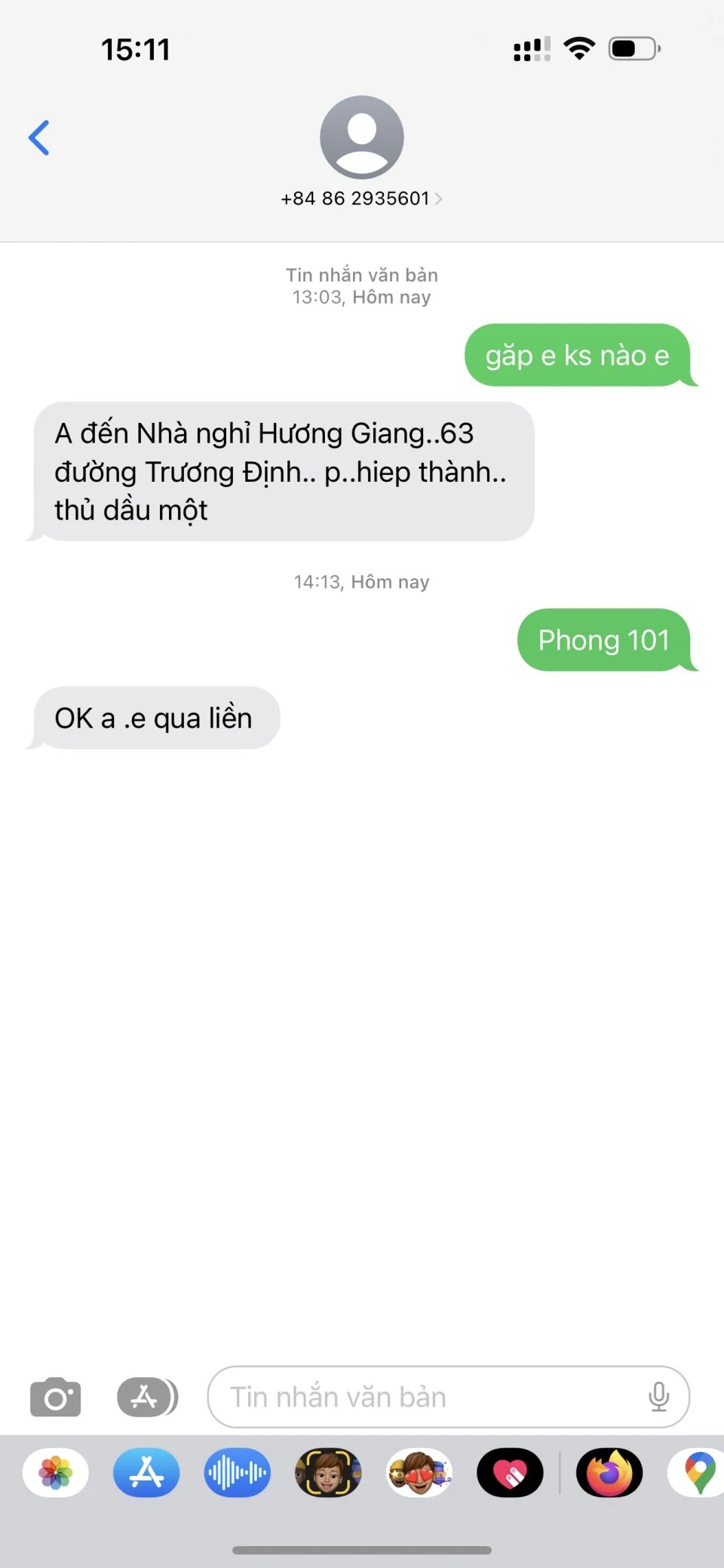724x1568 pixels.
Task: Open Google Maps in the app strip
Action: tap(698, 1472)
